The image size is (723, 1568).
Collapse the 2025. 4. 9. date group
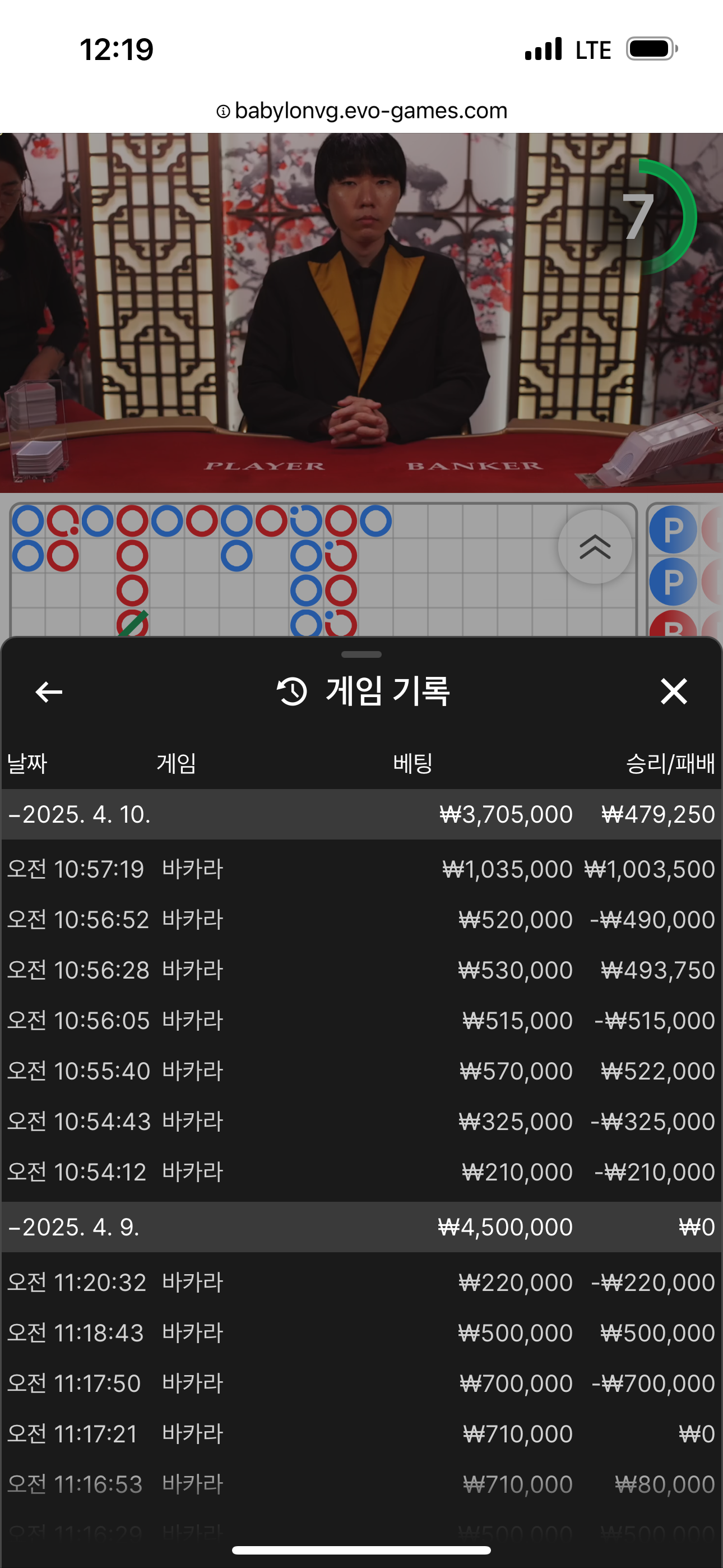(x=73, y=1227)
